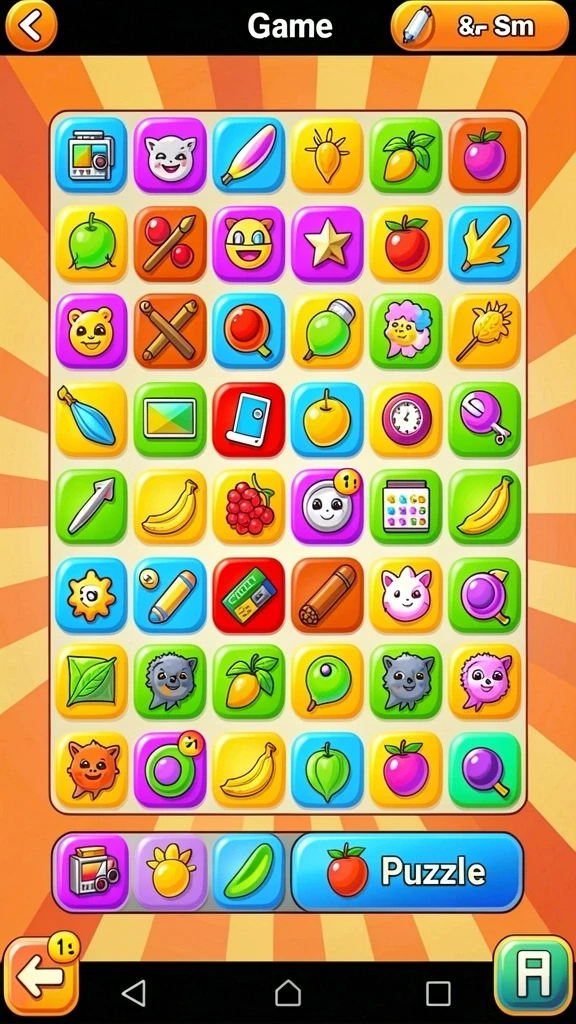Viewport: 576px width, 1024px height.
Task: Tap the blue Puzzle button
Action: (x=407, y=872)
